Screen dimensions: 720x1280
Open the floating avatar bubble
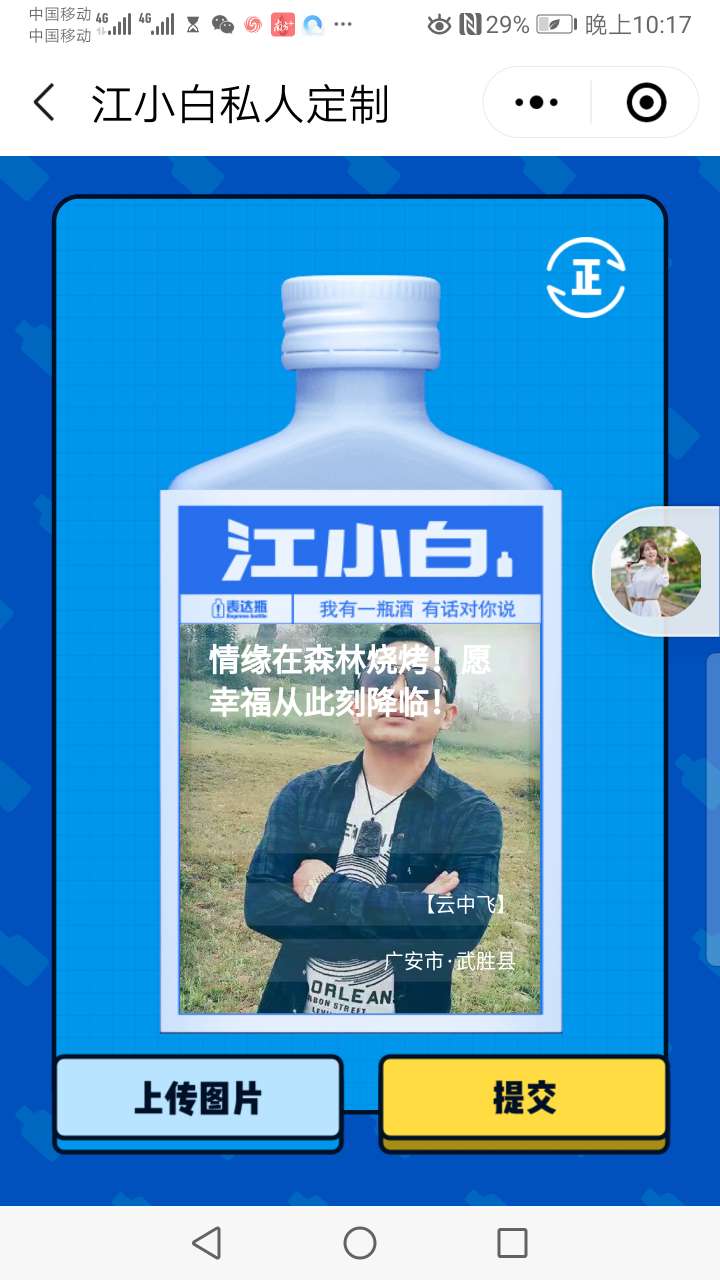(x=656, y=571)
